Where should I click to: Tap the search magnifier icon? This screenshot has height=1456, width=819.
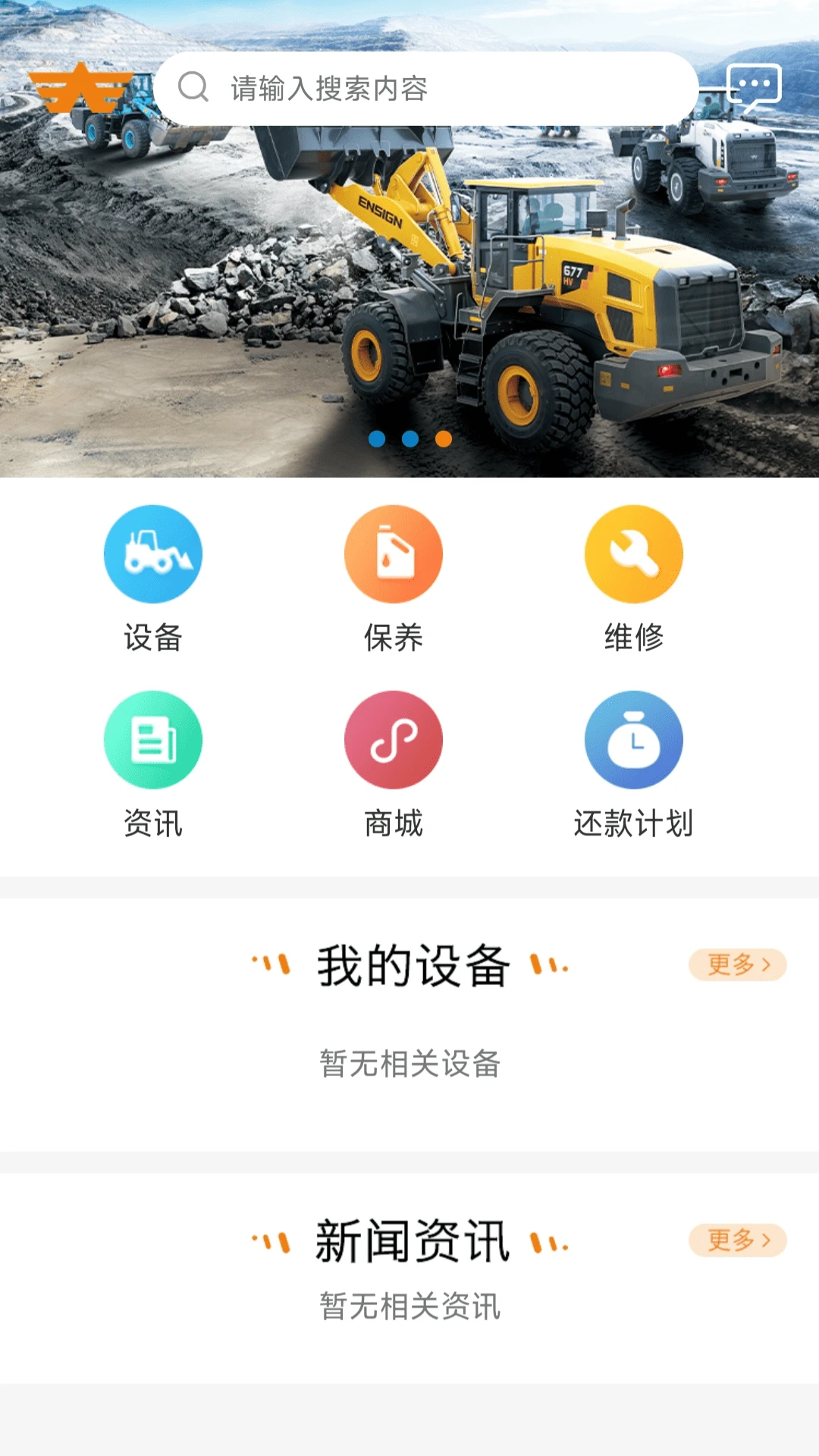(194, 88)
